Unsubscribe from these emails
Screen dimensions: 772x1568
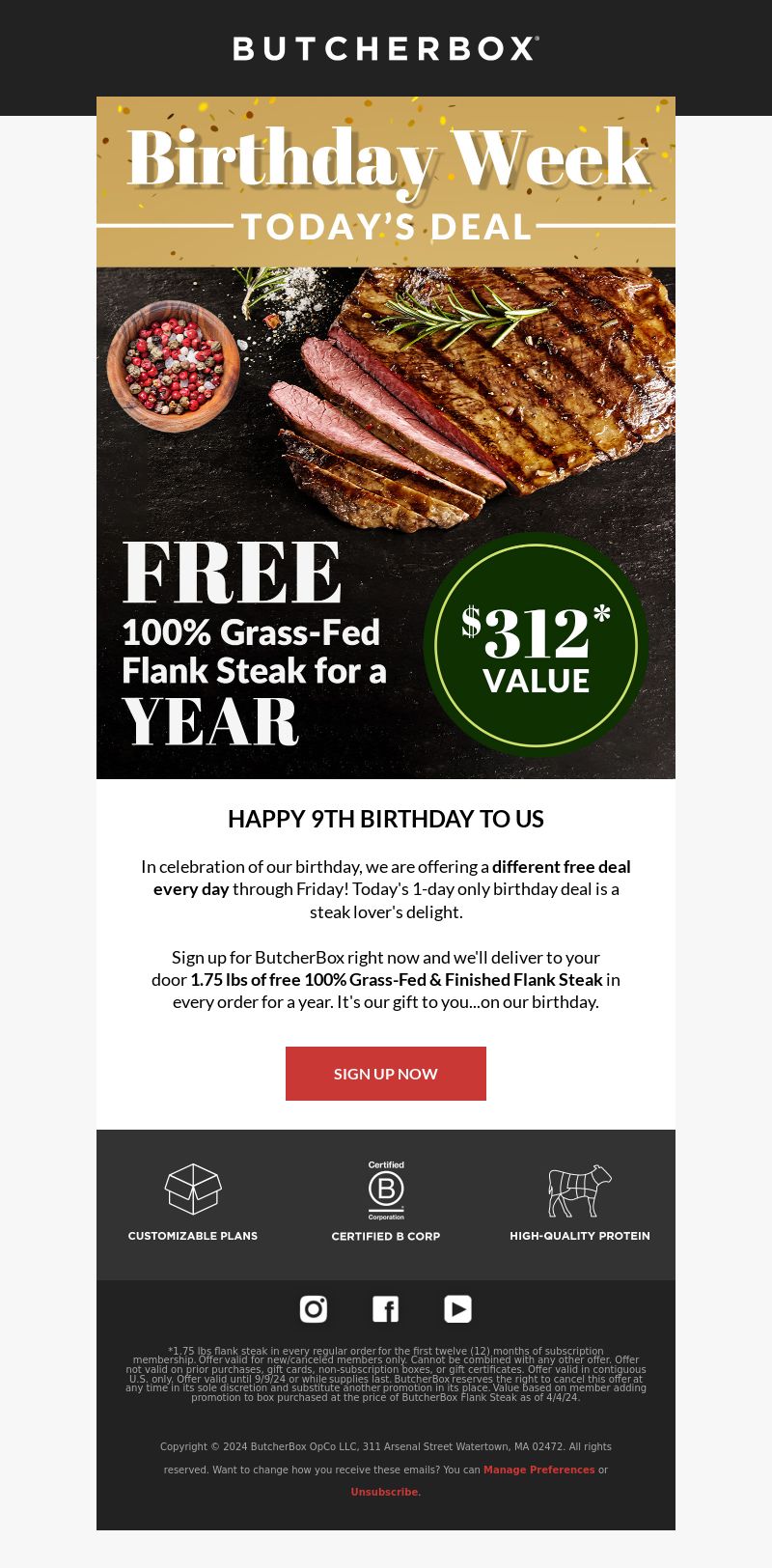point(386,1492)
